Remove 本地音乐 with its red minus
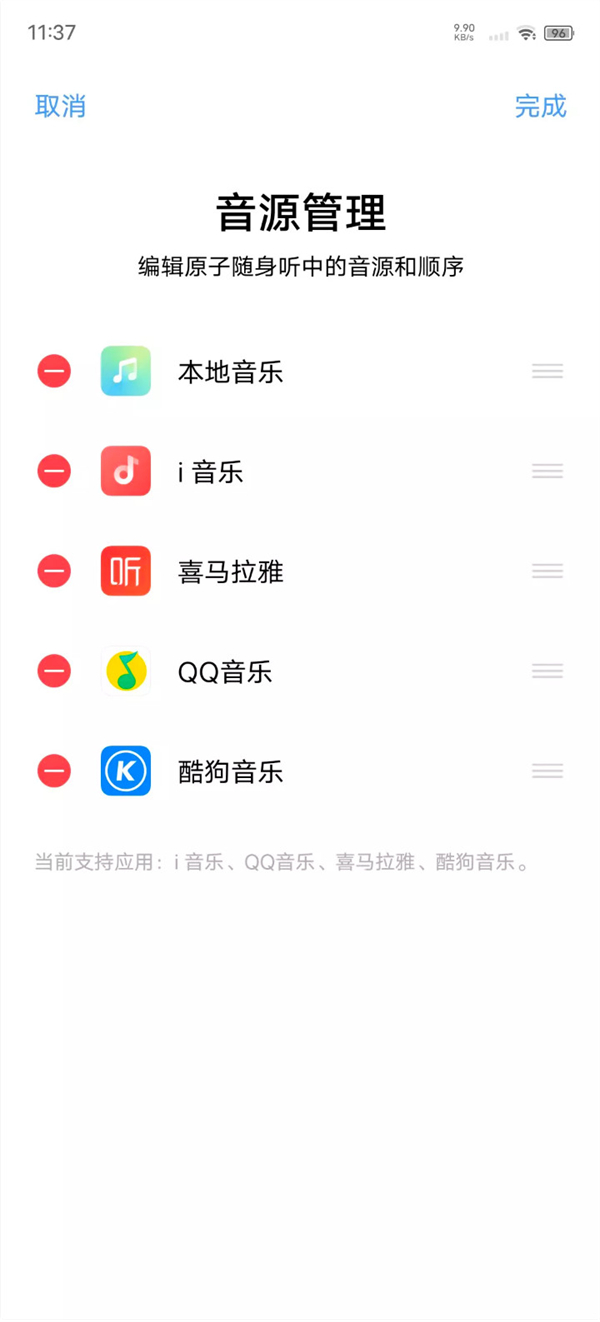600x1322 pixels. [54, 371]
